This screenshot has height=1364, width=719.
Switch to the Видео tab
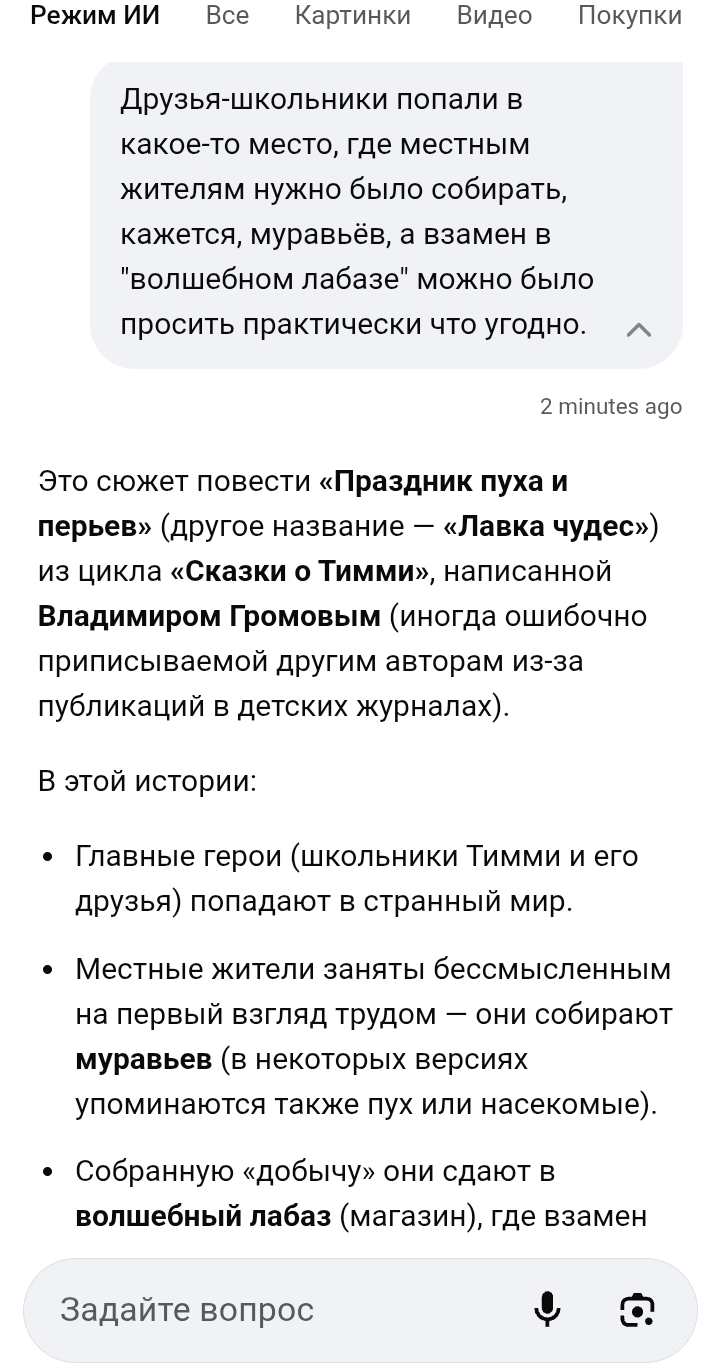click(x=494, y=15)
